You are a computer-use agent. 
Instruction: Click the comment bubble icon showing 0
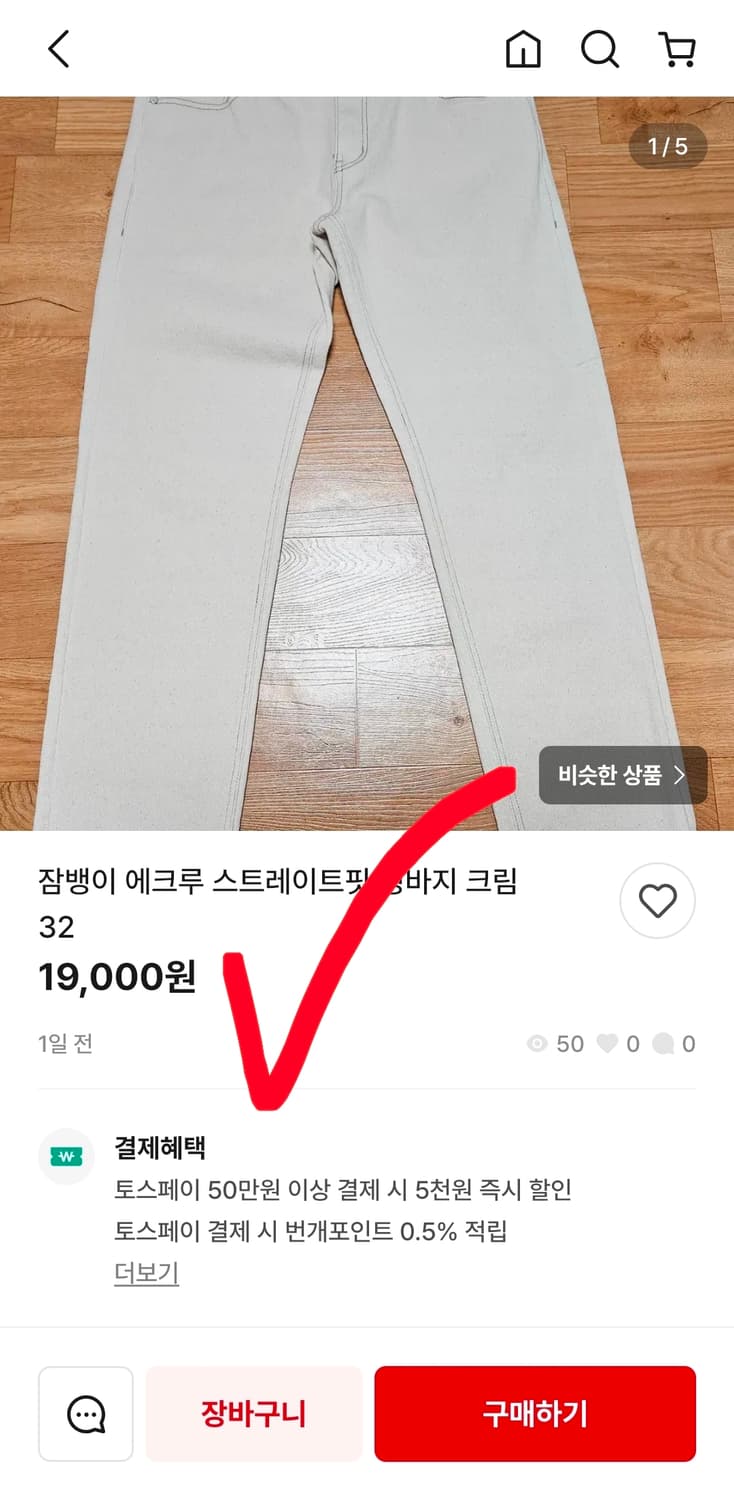(663, 1044)
